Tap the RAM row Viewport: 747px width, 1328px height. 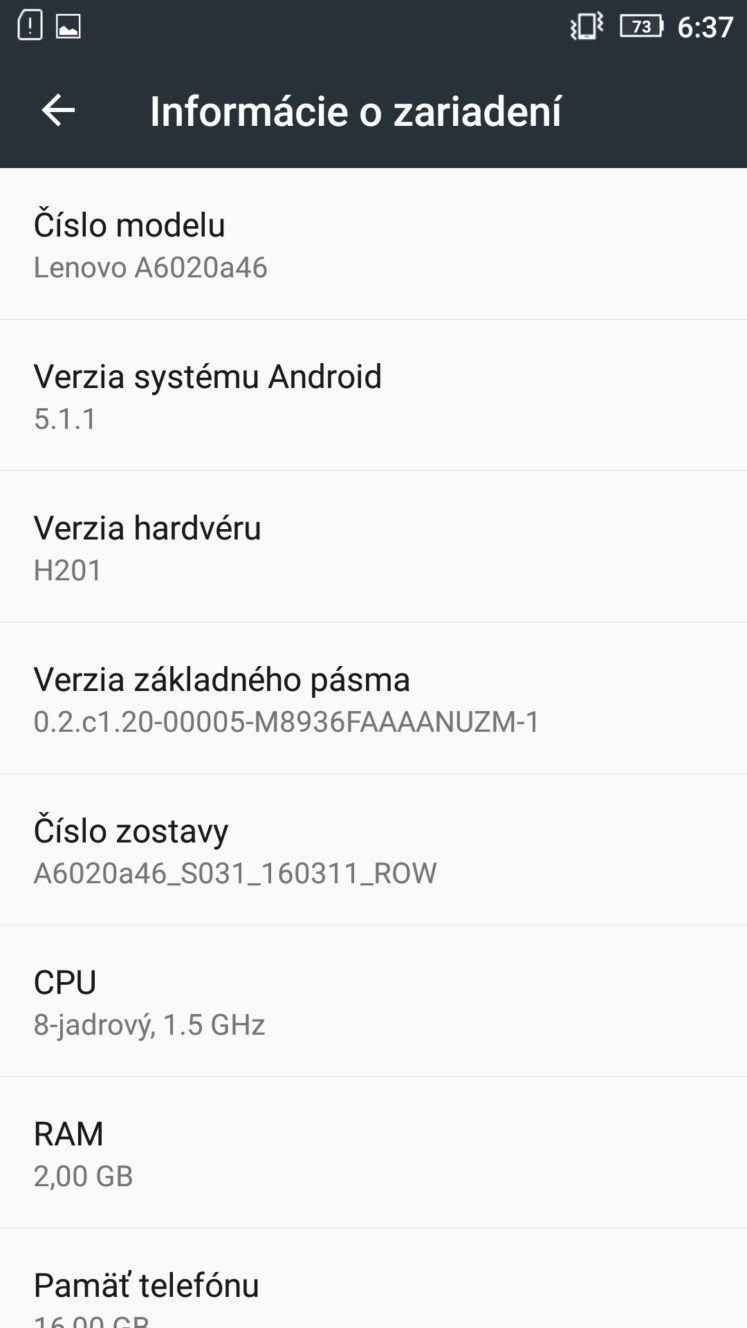[x=373, y=1153]
